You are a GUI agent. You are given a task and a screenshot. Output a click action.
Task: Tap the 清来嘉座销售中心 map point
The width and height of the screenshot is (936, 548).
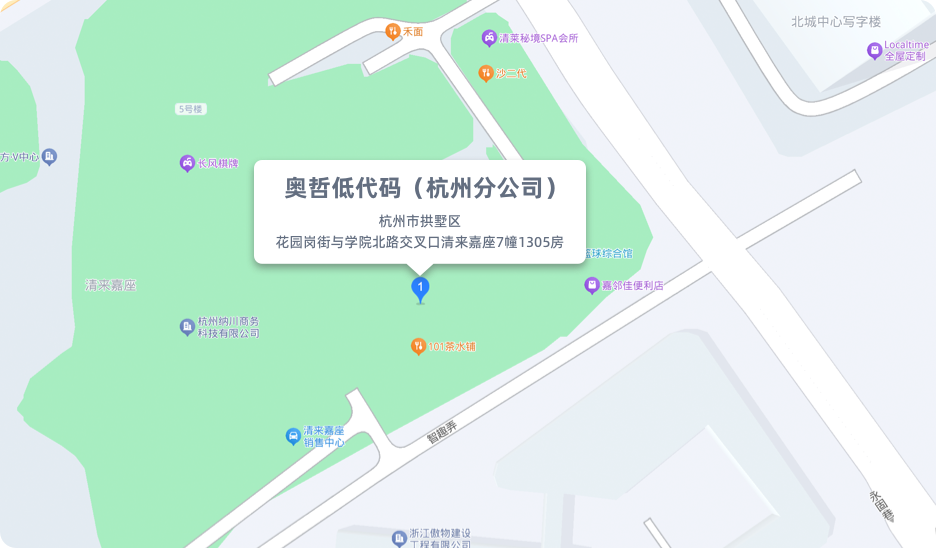[293, 436]
